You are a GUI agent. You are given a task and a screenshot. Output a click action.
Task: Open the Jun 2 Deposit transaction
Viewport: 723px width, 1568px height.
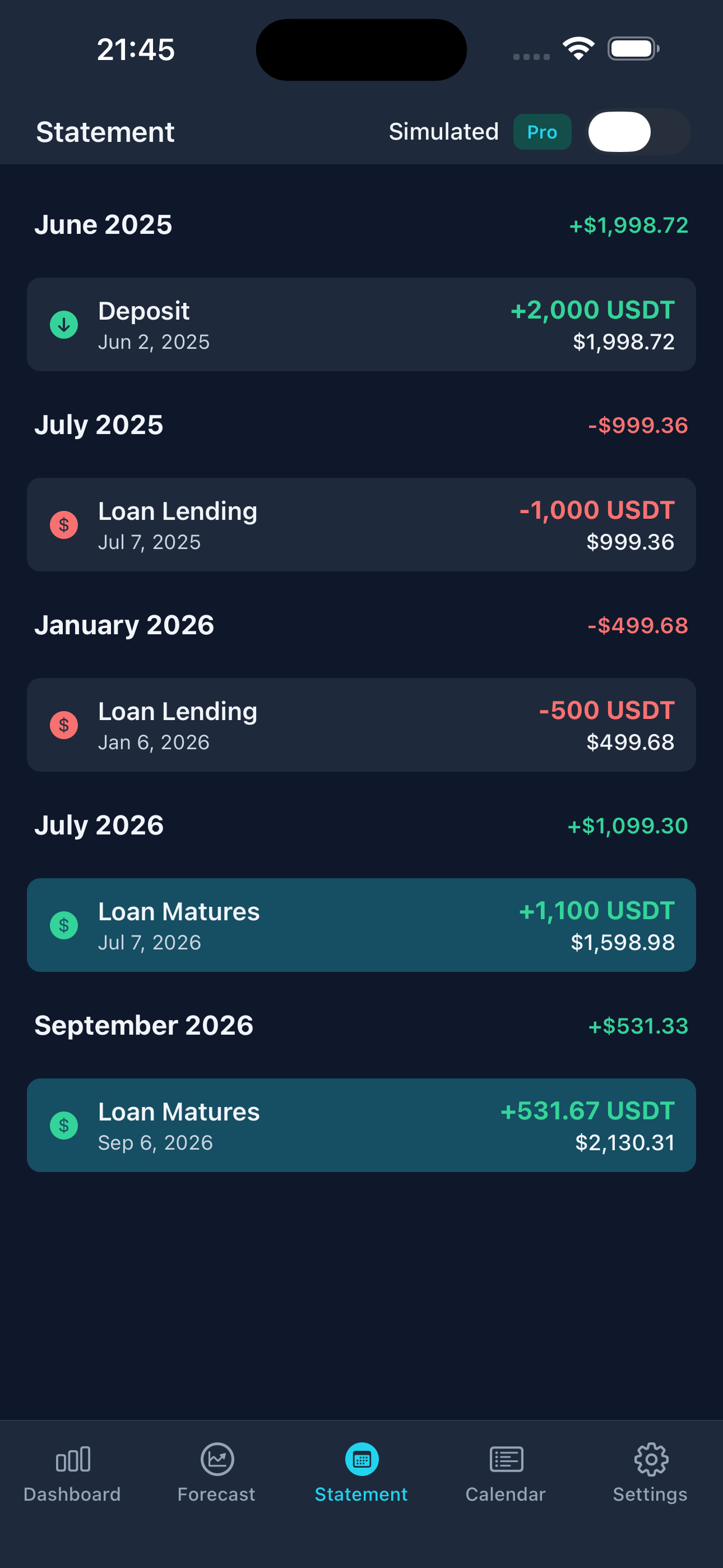pyautogui.click(x=361, y=325)
